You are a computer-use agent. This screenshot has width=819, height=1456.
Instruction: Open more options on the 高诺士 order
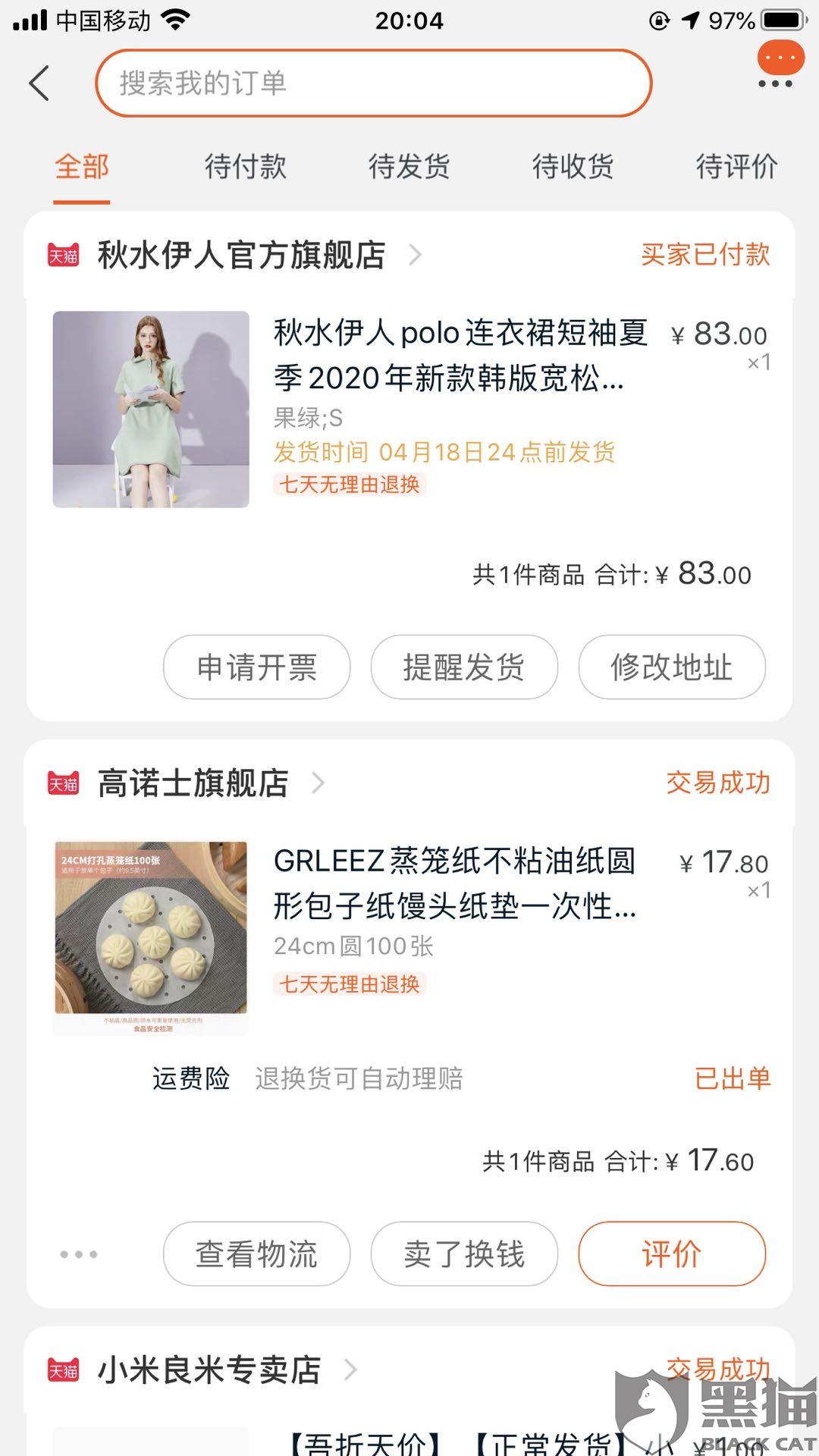(x=79, y=1254)
